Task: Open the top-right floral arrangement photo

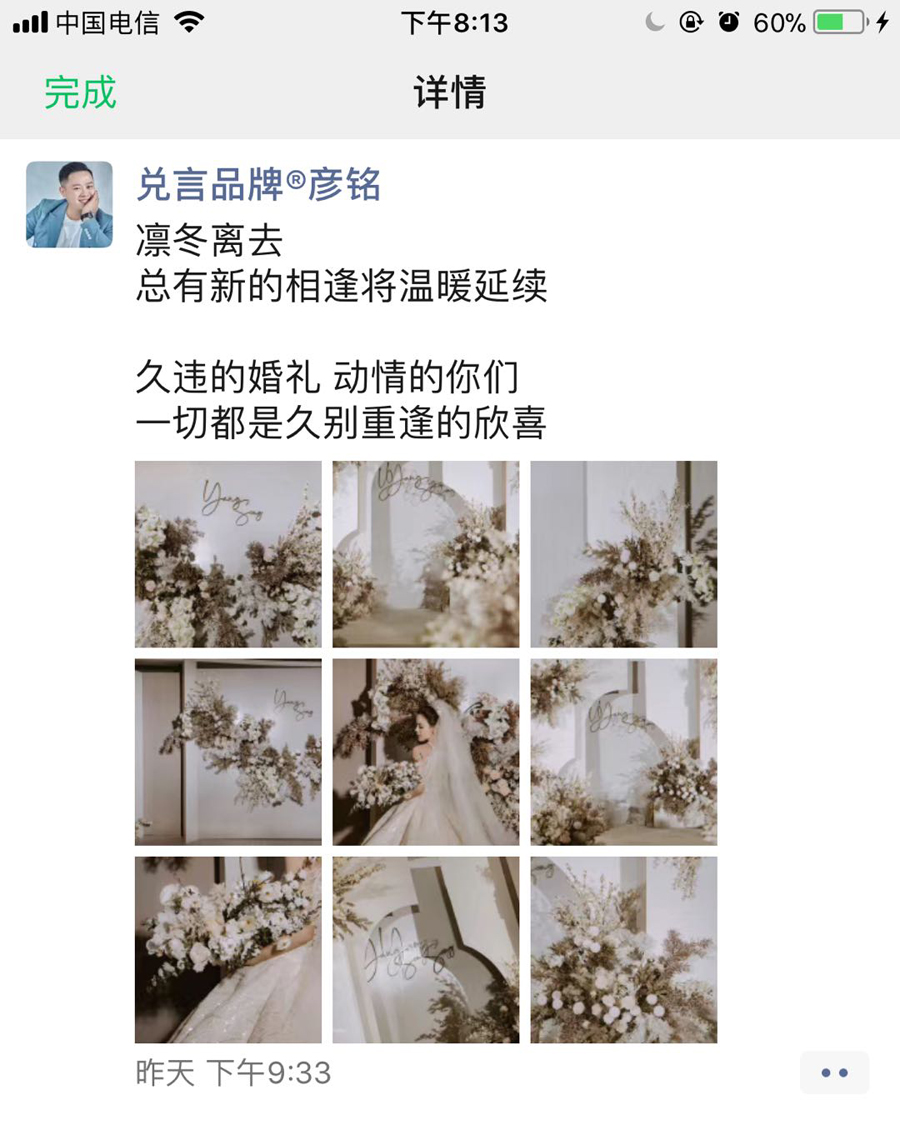Action: [624, 554]
